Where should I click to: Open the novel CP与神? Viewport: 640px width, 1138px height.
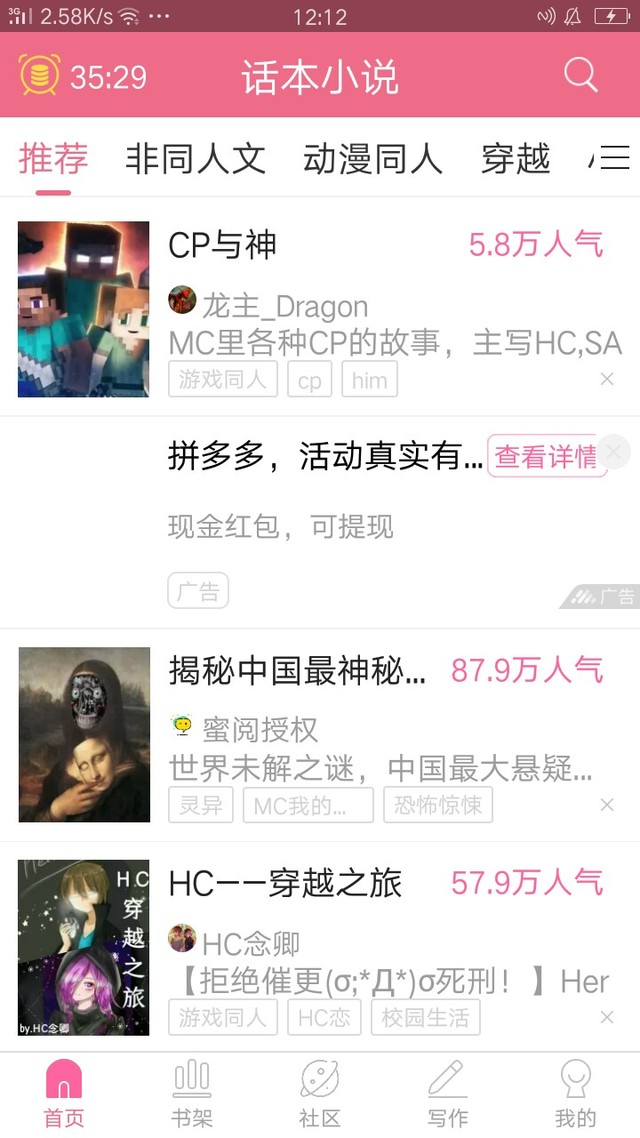[x=222, y=245]
